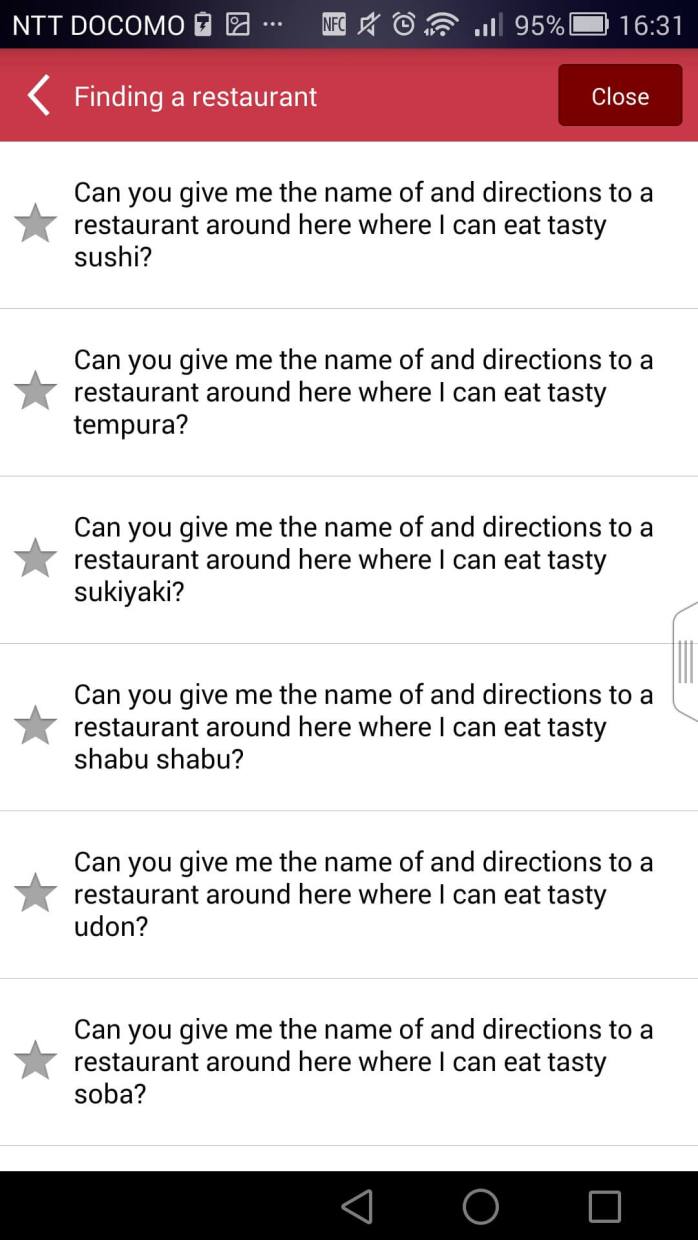Screen dimensions: 698x1240
Task: Favorite the tasty sushi phrase star
Action: click(36, 224)
